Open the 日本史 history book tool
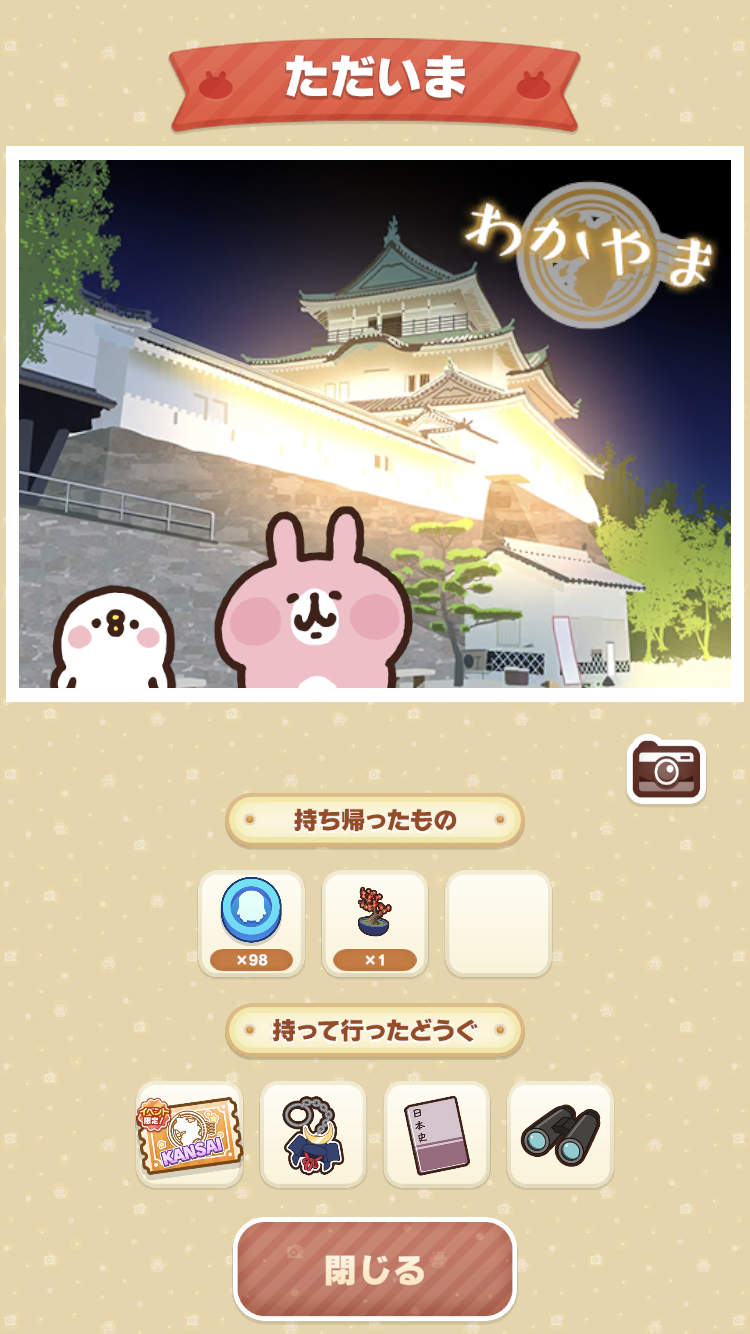750x1334 pixels. point(437,1135)
